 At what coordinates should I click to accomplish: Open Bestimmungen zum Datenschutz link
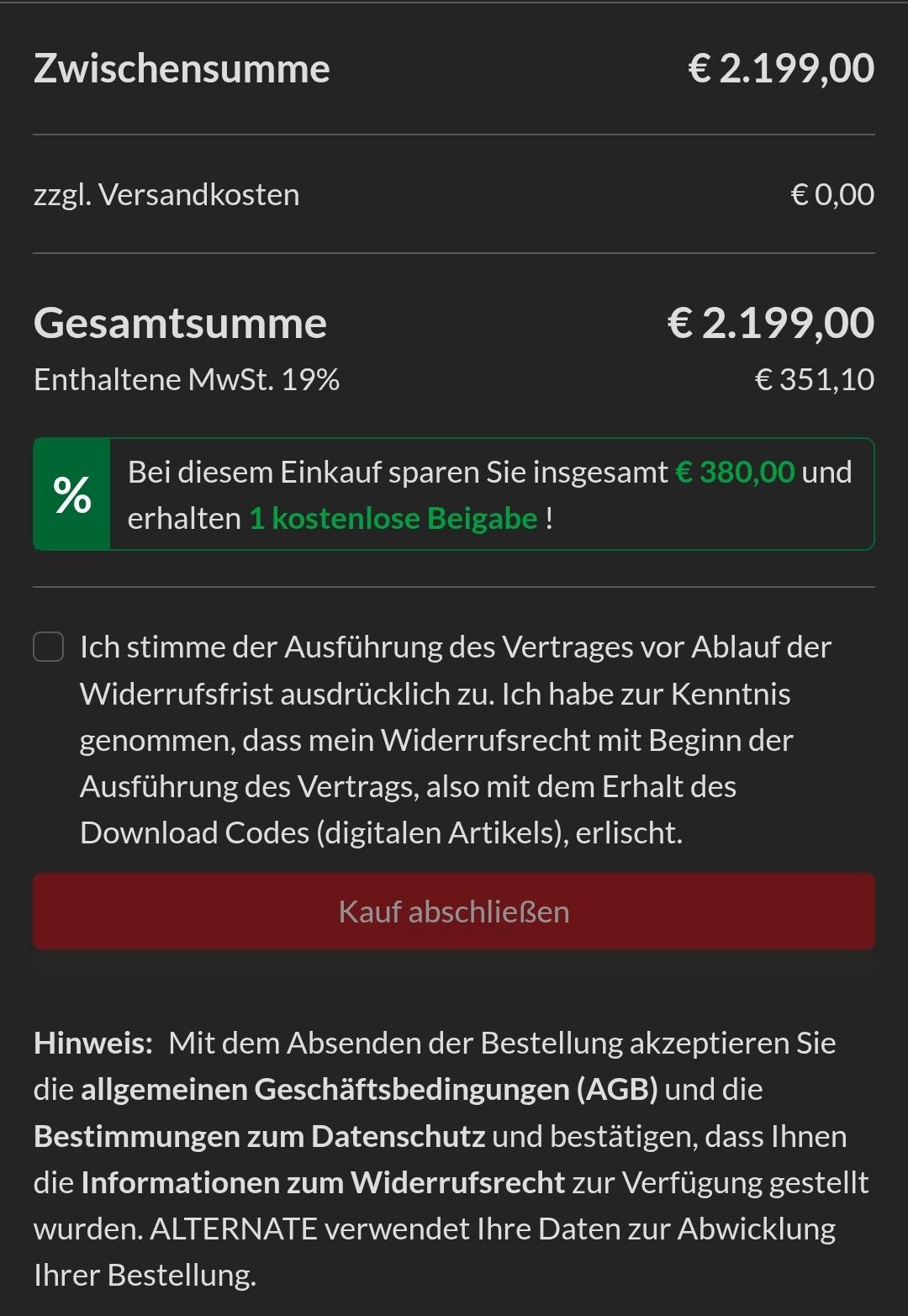(259, 1137)
